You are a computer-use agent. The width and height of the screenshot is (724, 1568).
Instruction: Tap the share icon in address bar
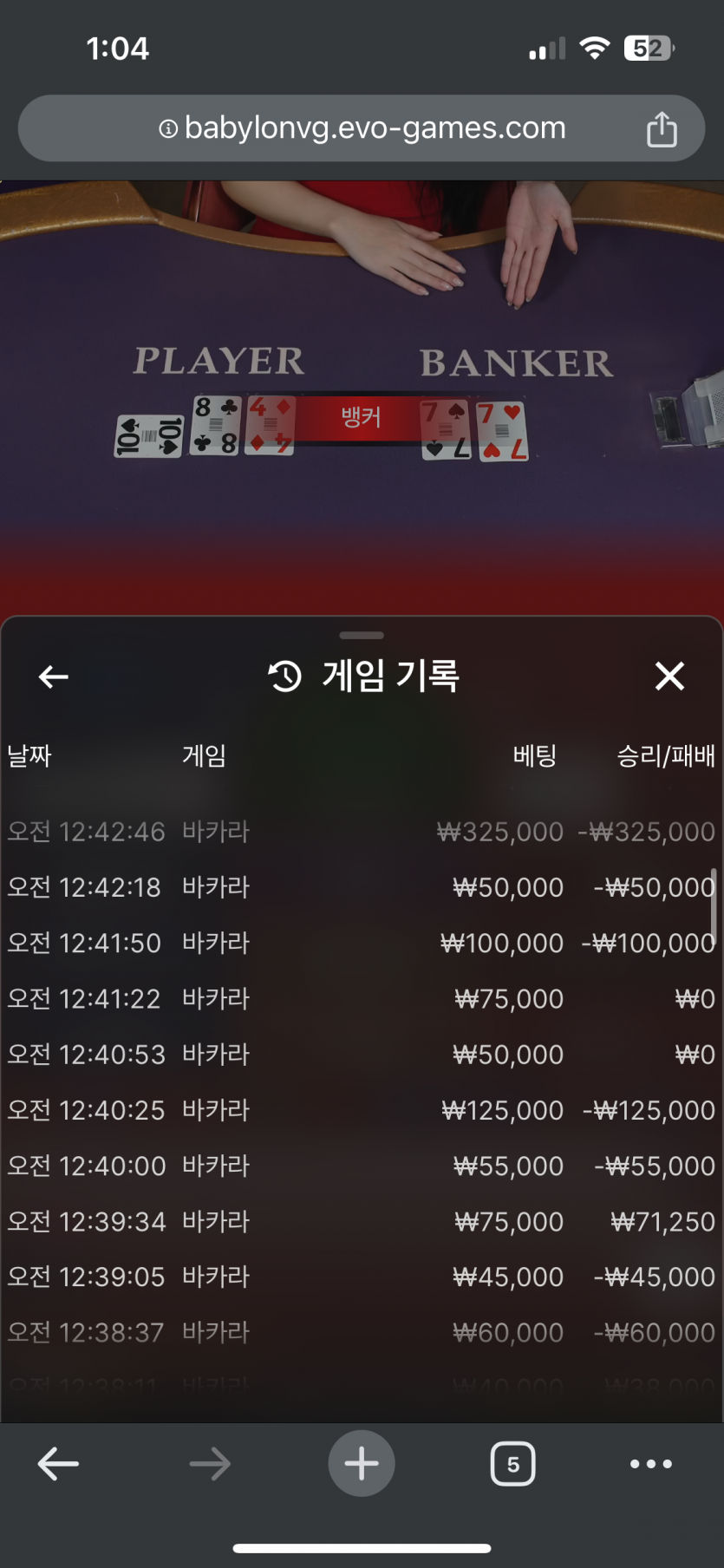pos(662,129)
